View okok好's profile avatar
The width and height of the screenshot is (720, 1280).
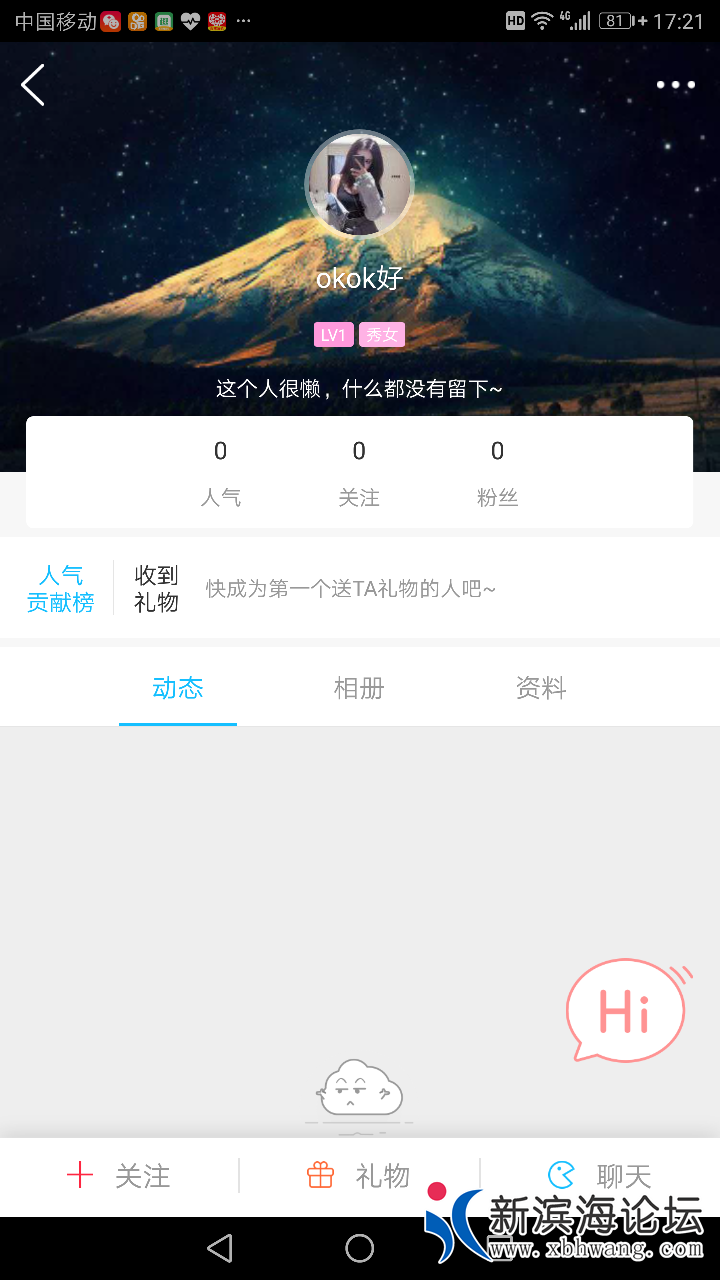359,184
